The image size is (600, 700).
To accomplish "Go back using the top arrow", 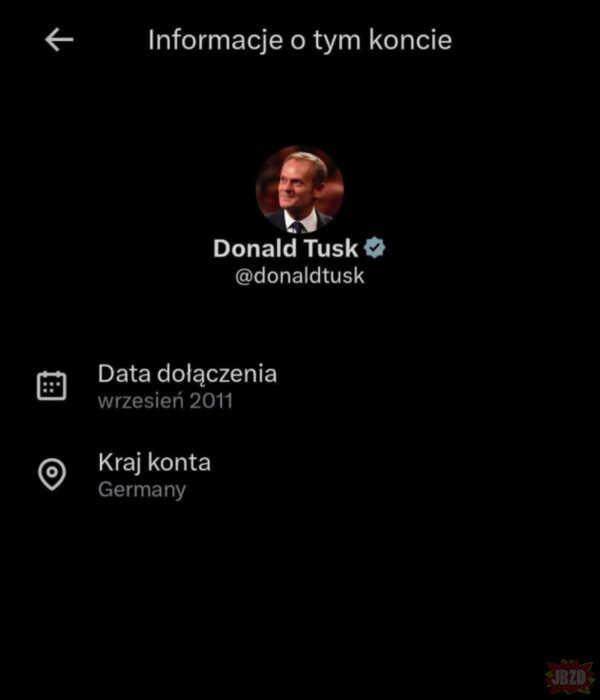I will click(x=60, y=40).
